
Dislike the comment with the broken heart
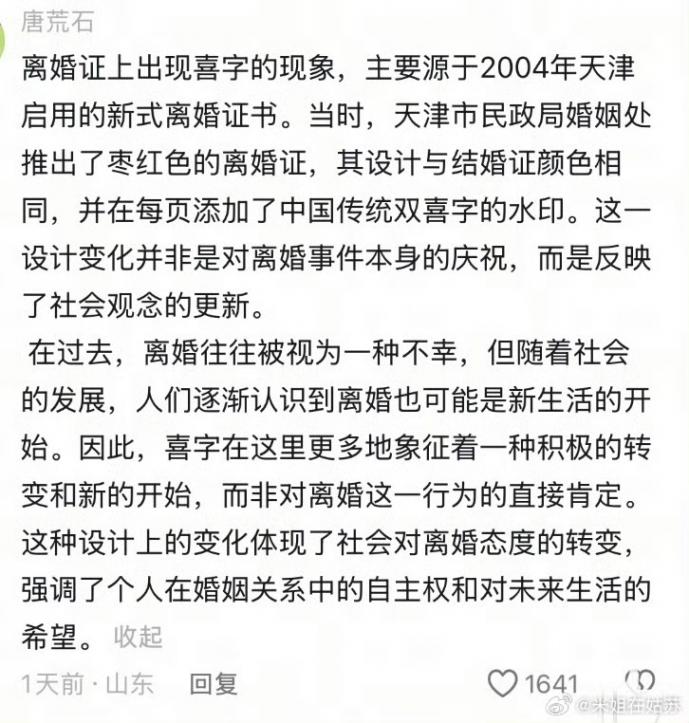coord(639,680)
